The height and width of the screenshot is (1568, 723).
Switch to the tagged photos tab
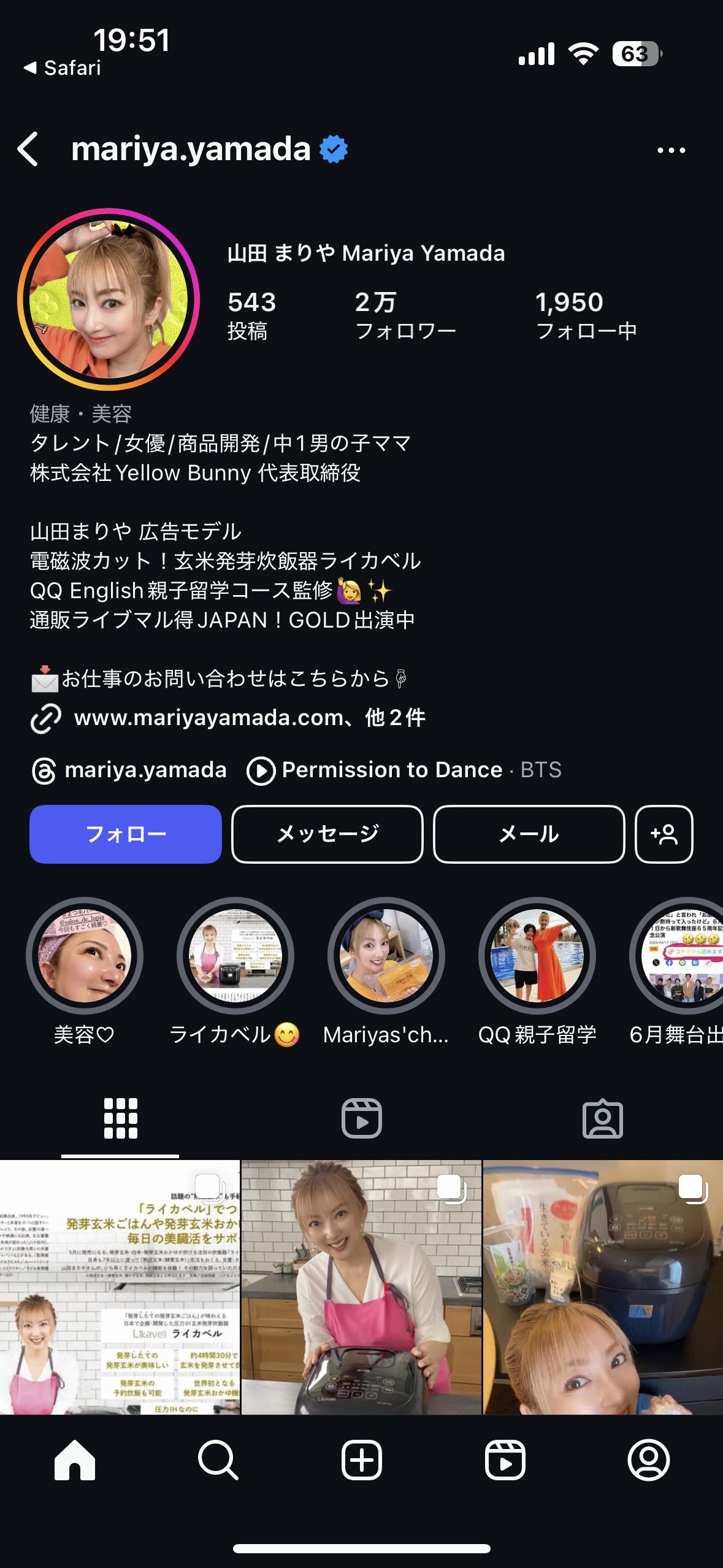[x=602, y=1118]
